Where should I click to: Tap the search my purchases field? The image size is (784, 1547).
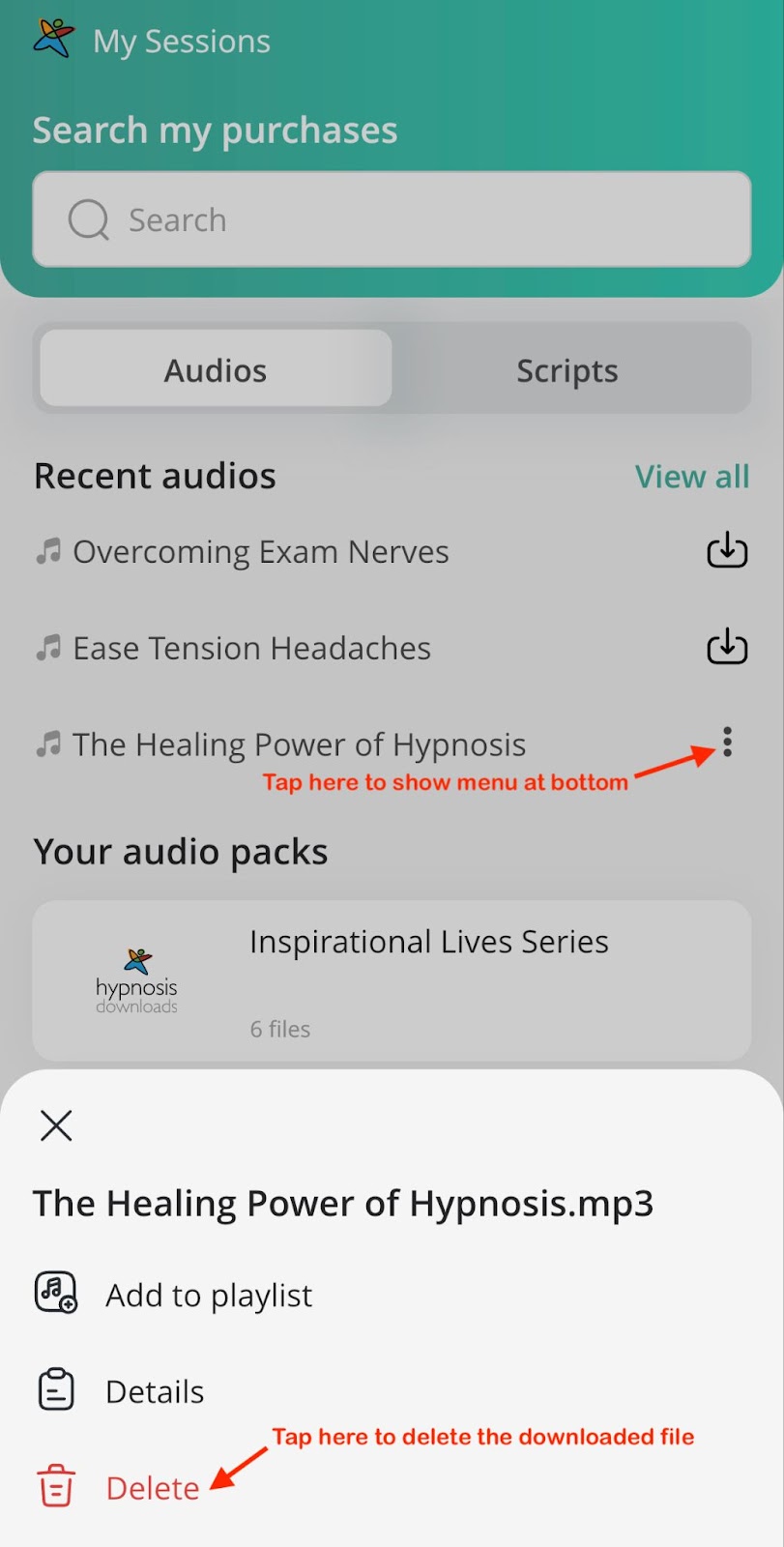[x=392, y=219]
